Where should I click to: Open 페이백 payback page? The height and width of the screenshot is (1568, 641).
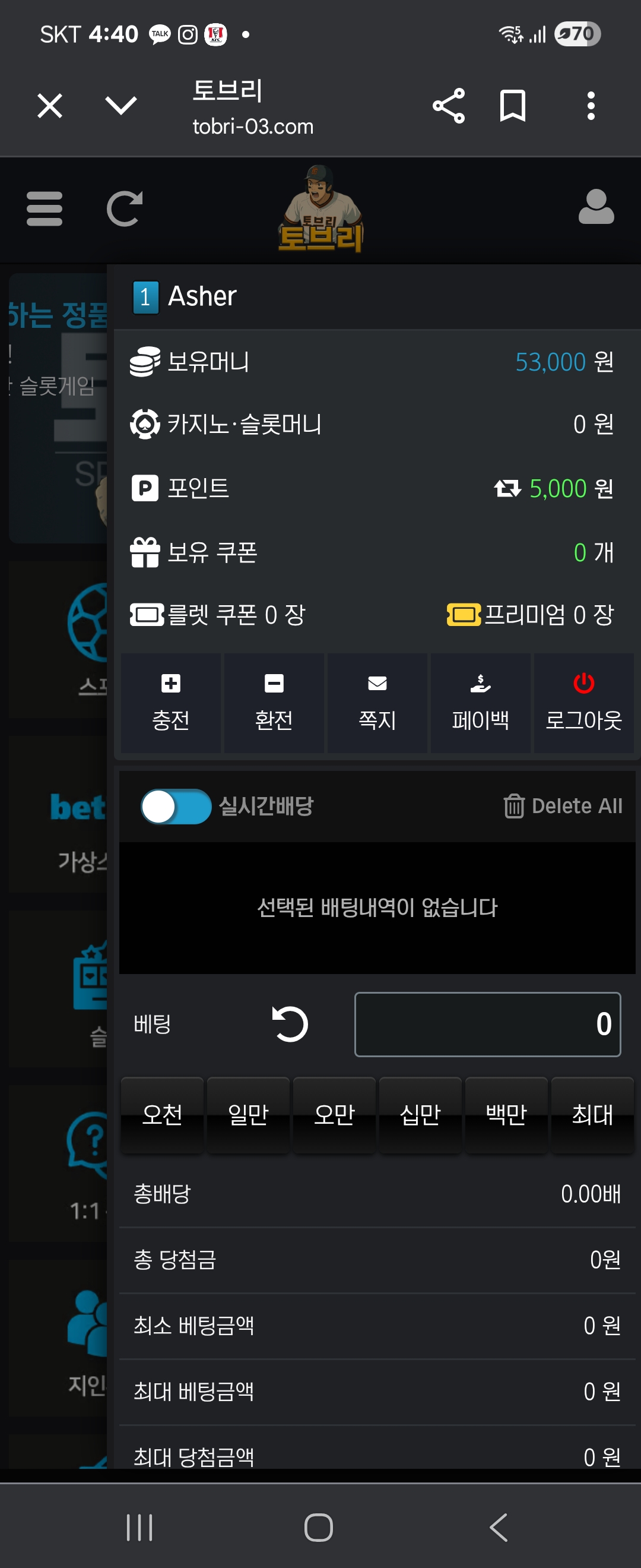(x=480, y=703)
